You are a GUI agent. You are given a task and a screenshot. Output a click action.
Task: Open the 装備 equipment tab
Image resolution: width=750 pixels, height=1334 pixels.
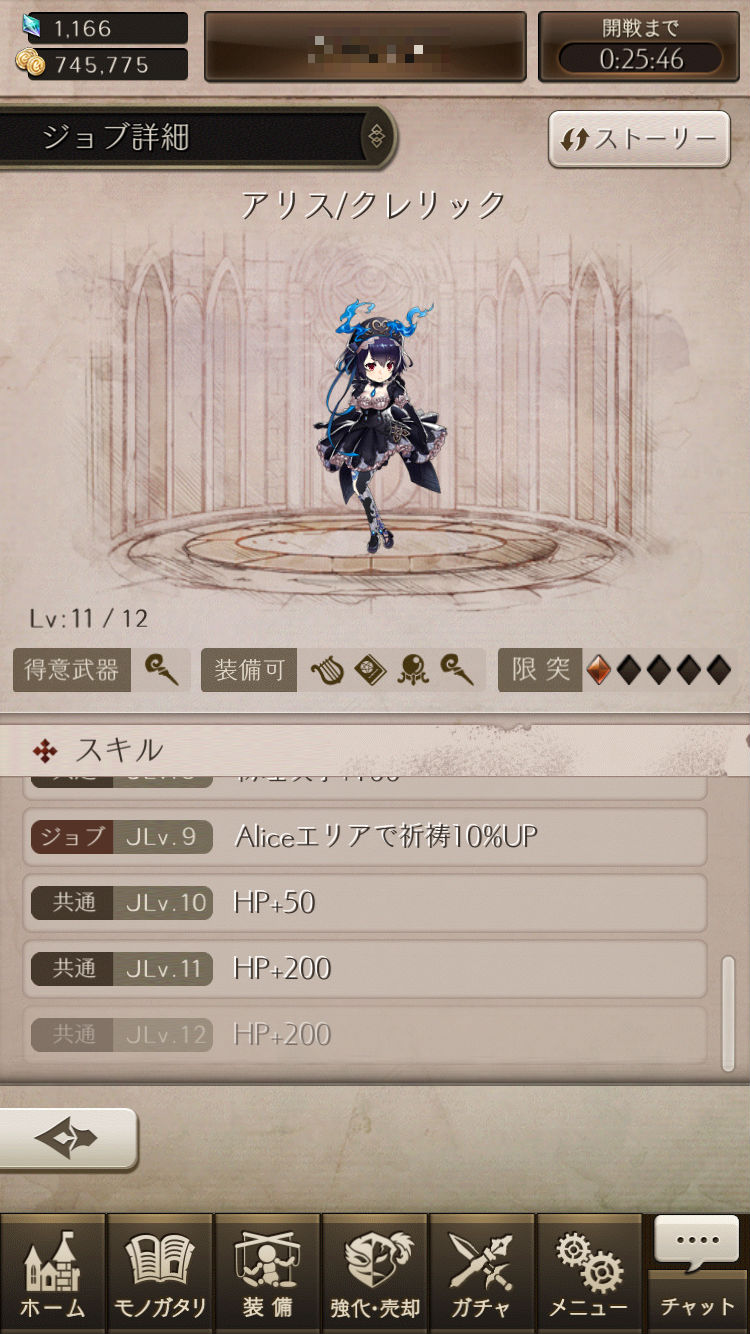267,1274
